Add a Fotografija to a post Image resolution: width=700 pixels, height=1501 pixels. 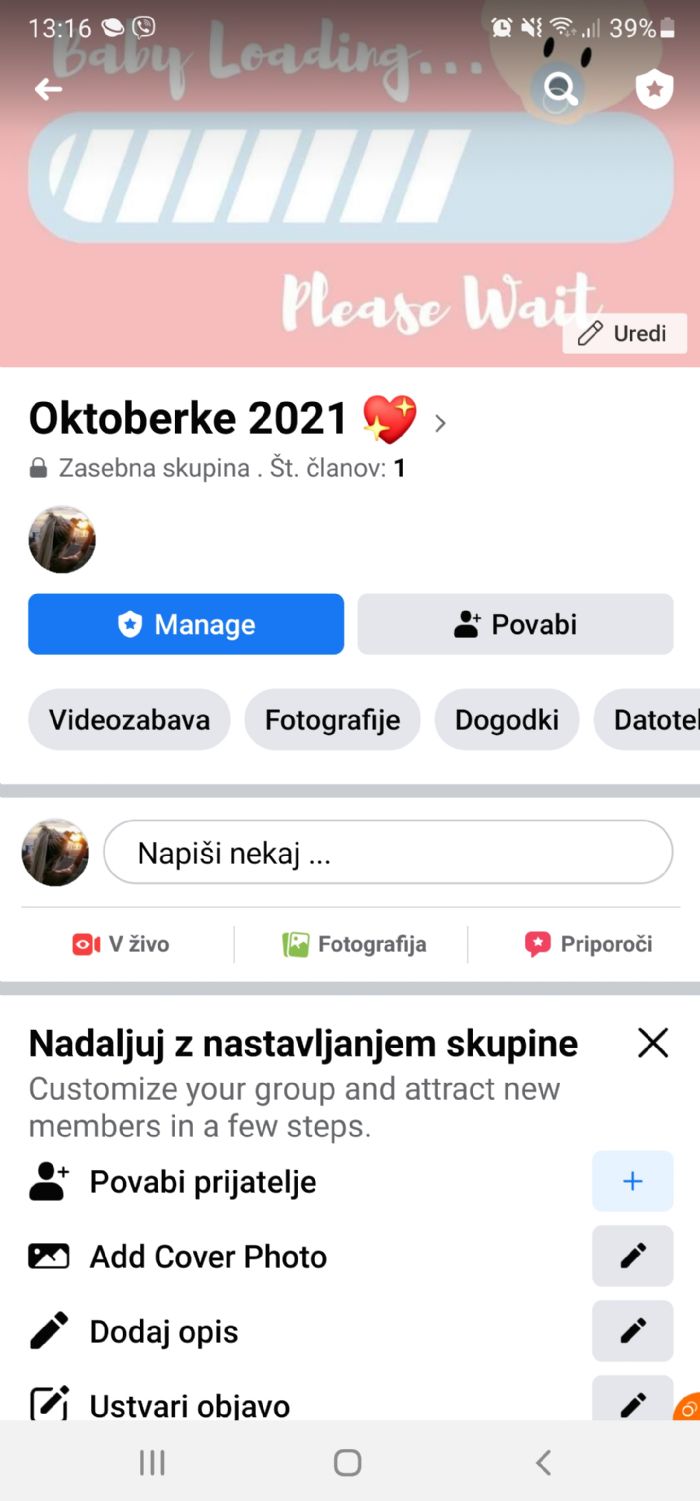pyautogui.click(x=354, y=944)
